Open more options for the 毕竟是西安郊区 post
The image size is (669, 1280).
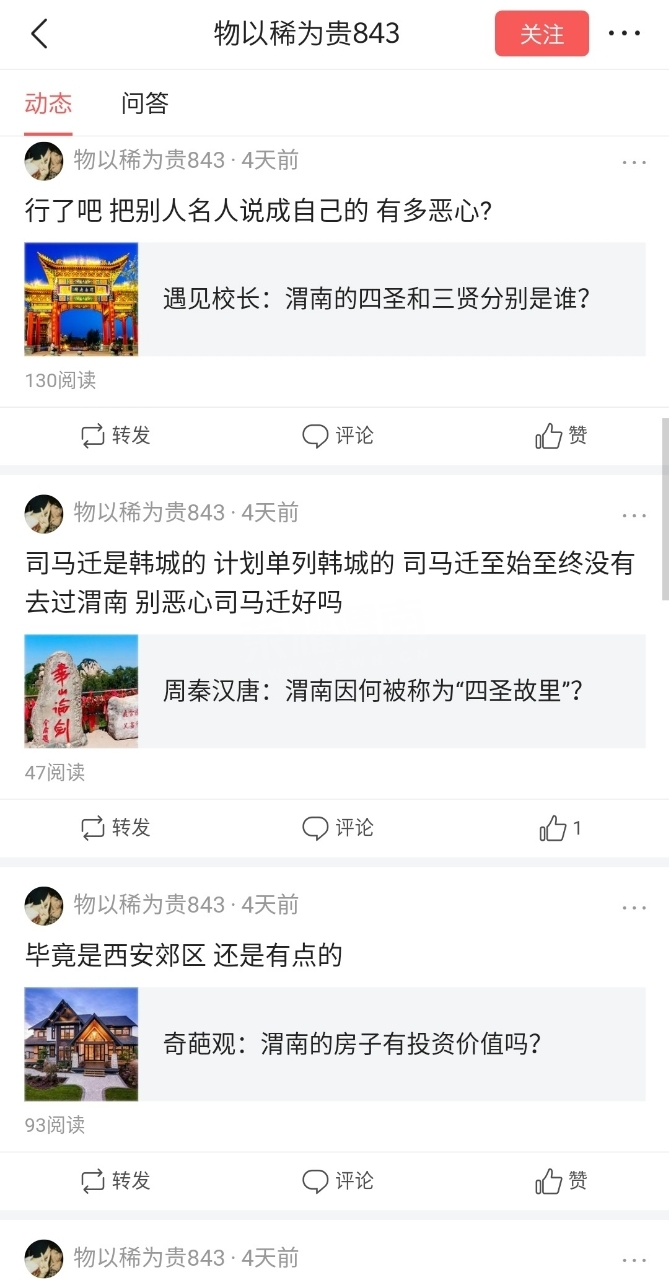pos(634,907)
